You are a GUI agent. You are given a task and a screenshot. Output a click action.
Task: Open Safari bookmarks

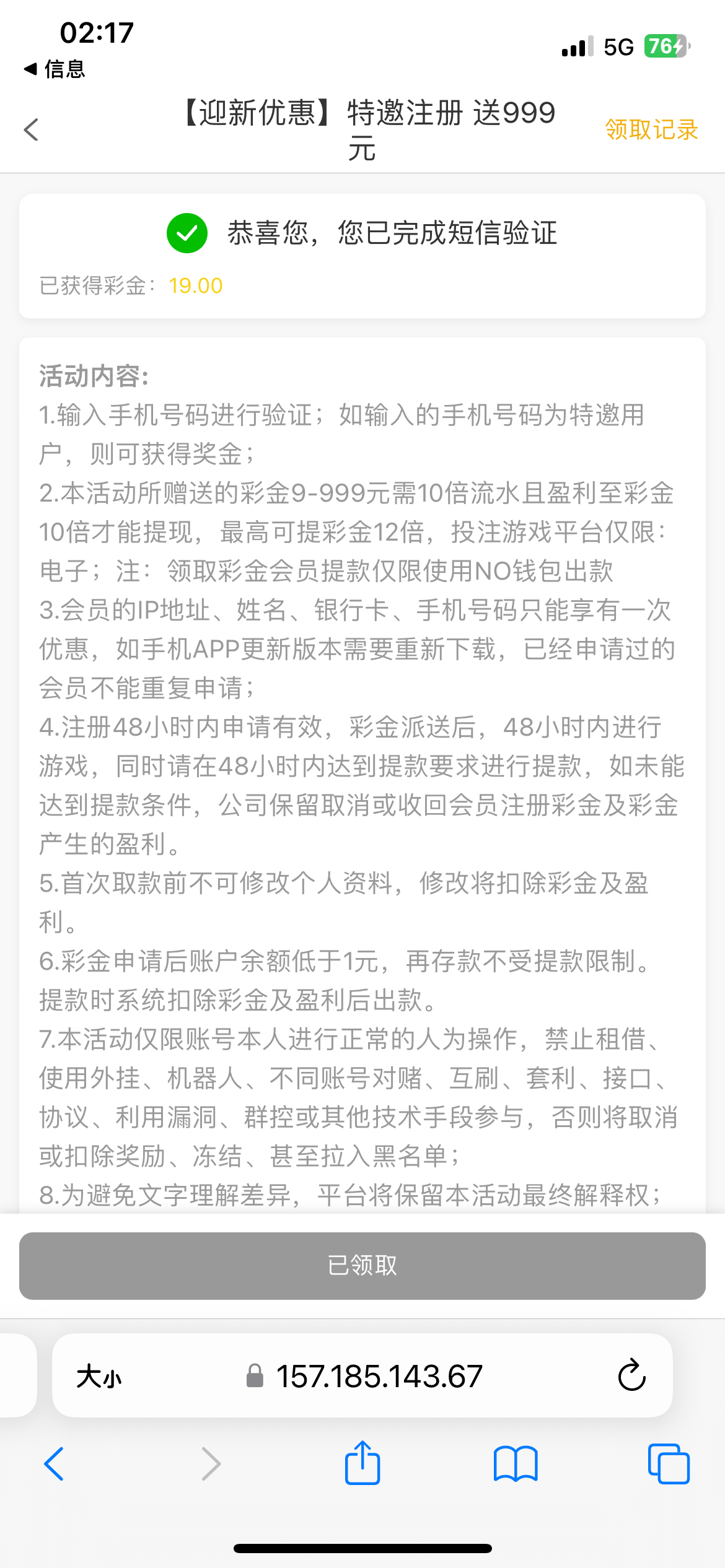click(x=516, y=1464)
